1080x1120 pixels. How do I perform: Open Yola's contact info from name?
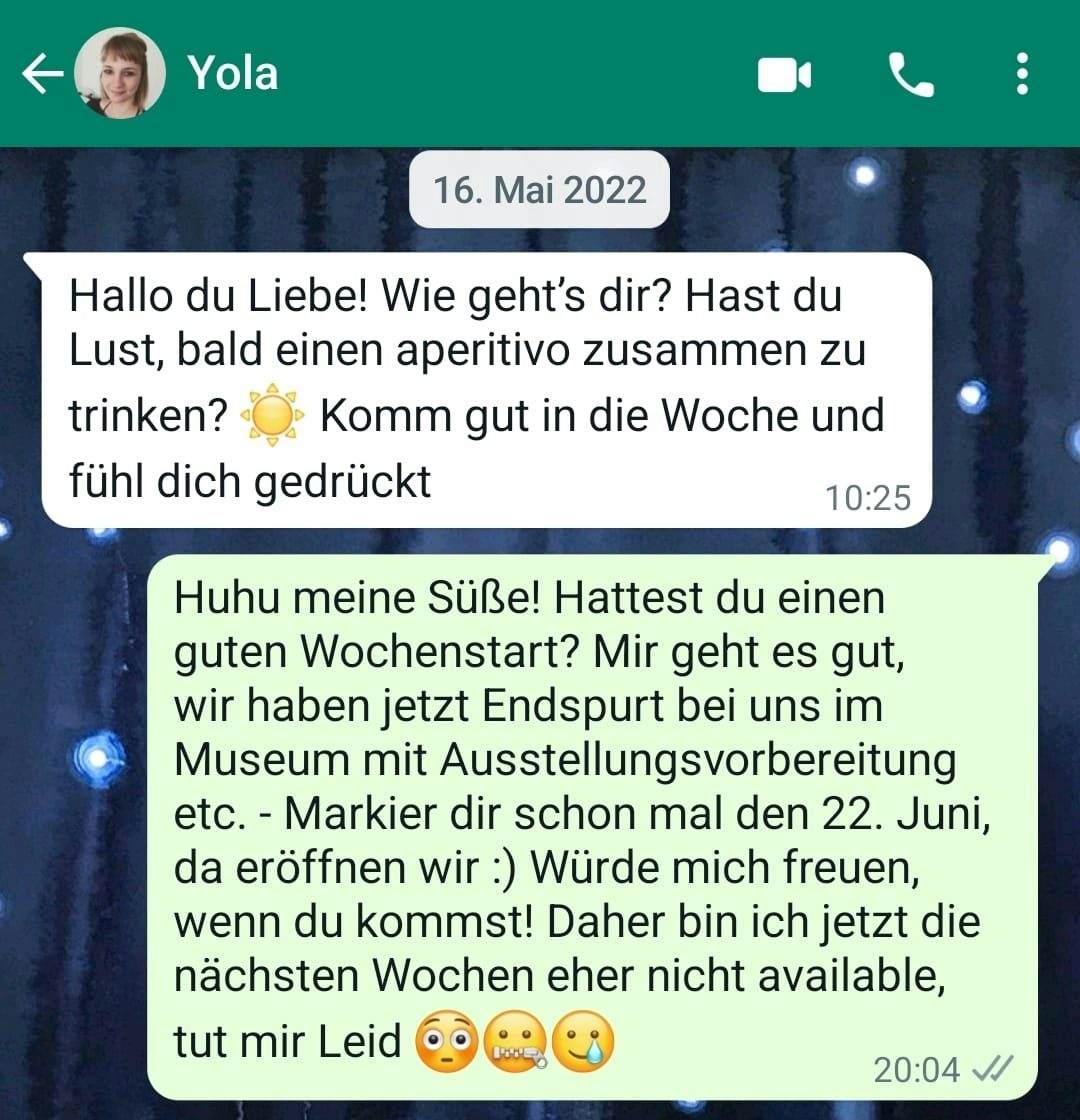232,74
